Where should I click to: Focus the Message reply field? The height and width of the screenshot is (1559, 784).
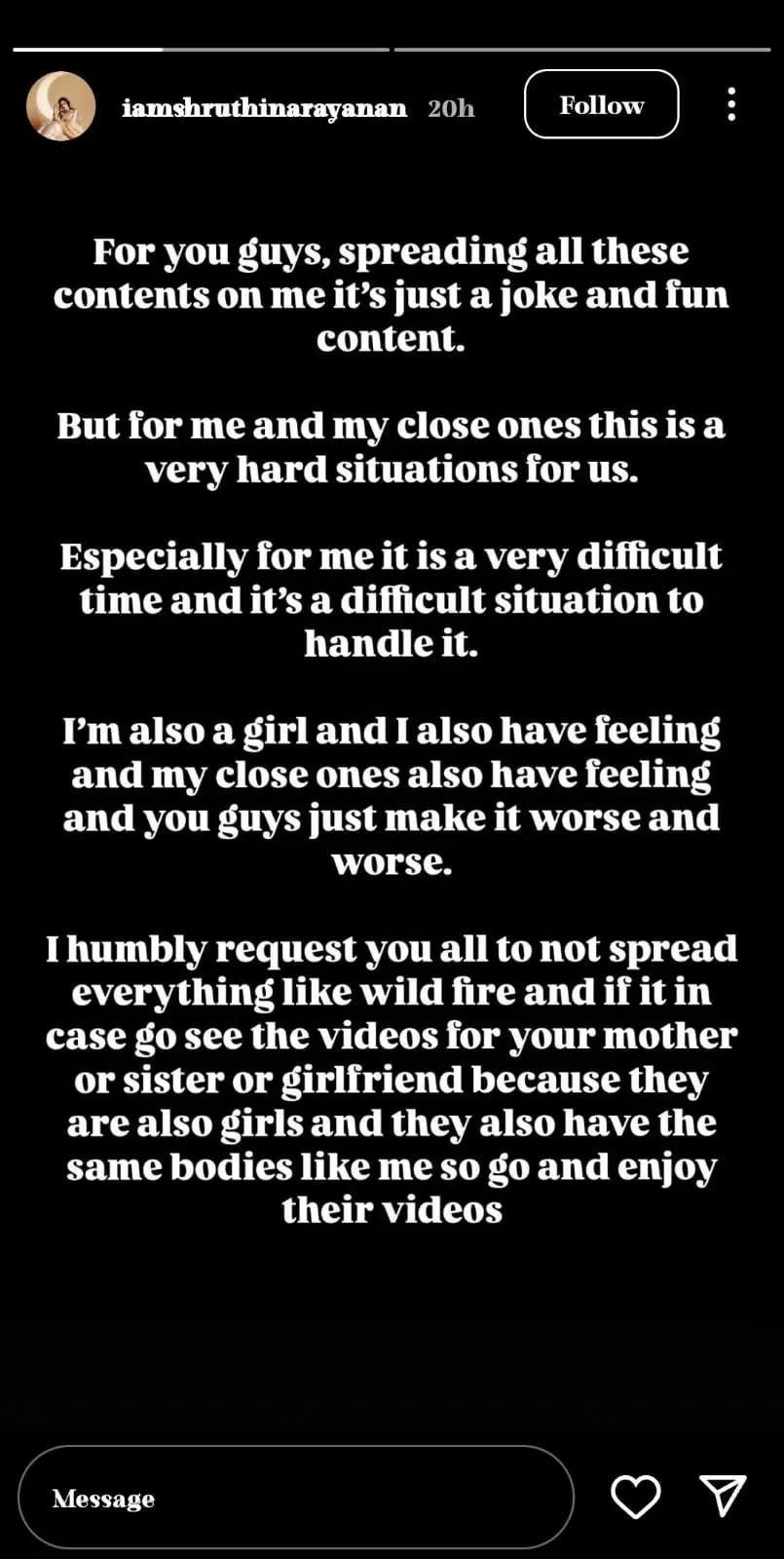click(295, 1498)
